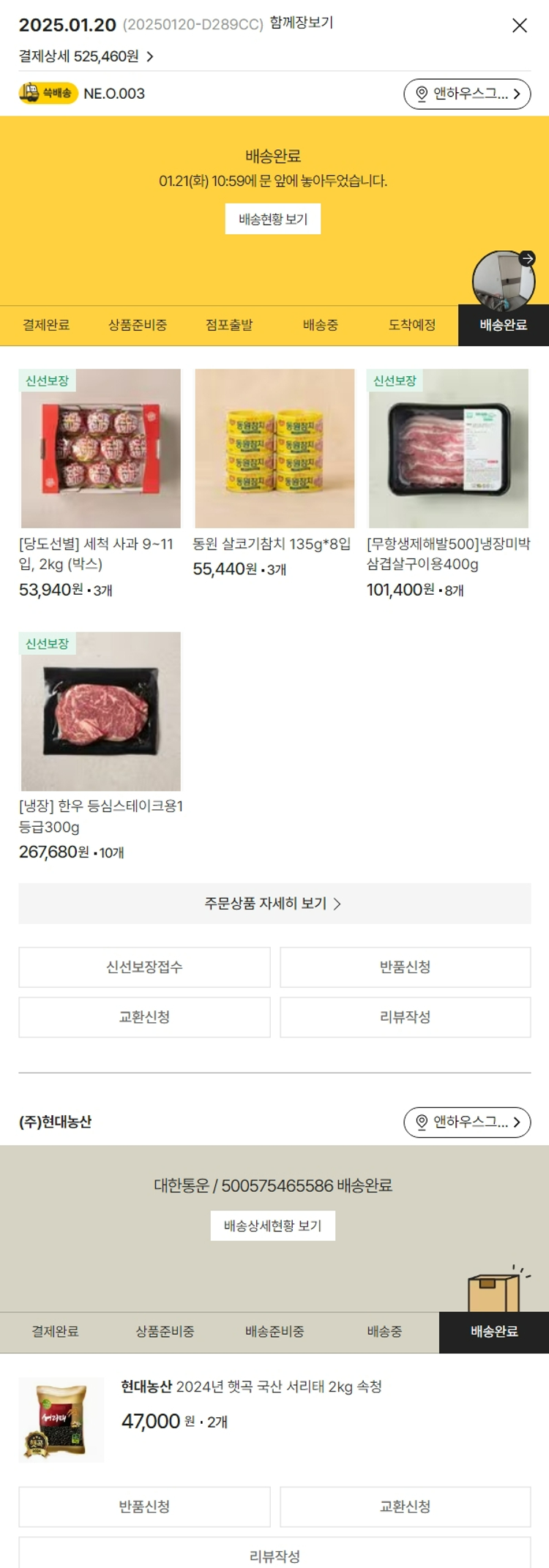Viewport: 549px width, 1568px height.
Task: Request return for 현대농산 서리태 item
Action: (x=144, y=1507)
